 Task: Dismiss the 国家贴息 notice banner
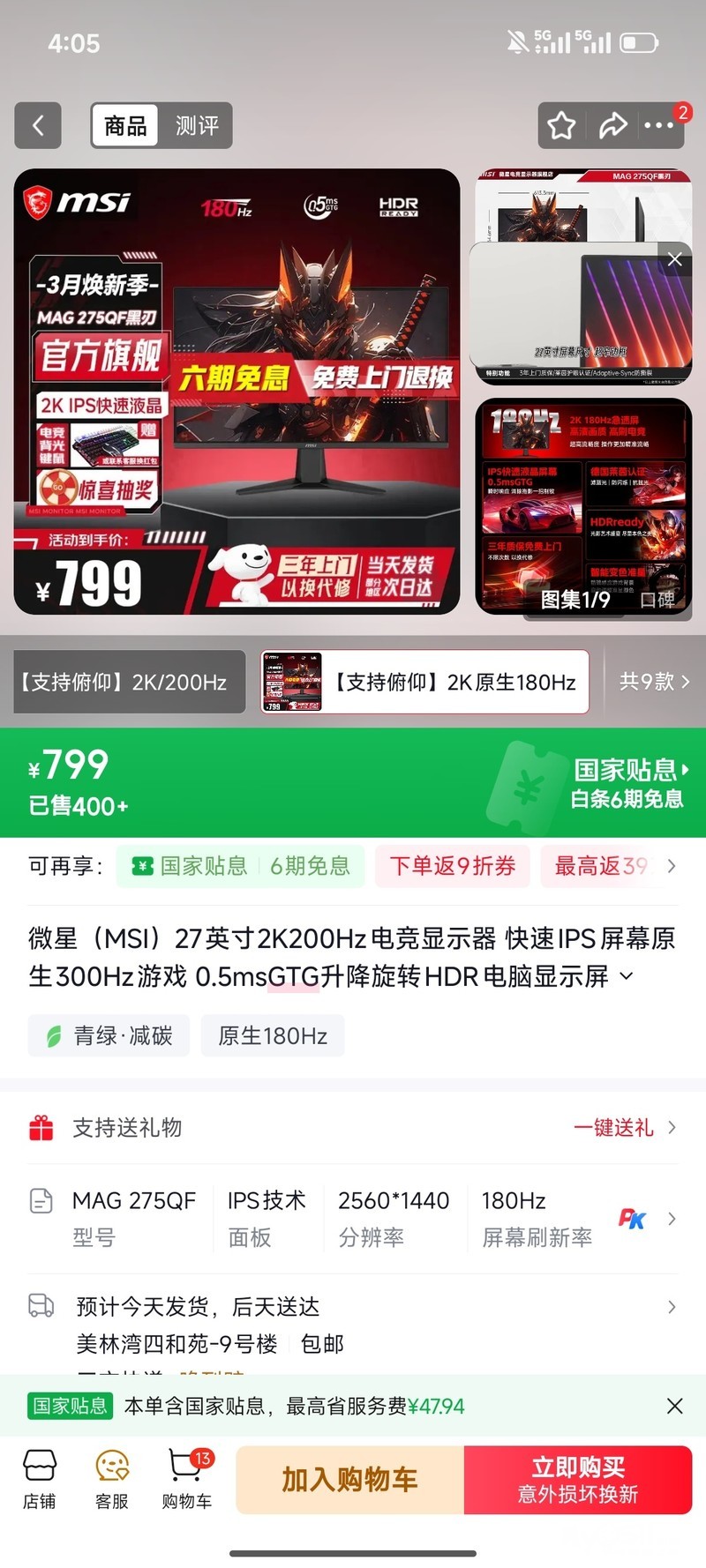point(674,1406)
